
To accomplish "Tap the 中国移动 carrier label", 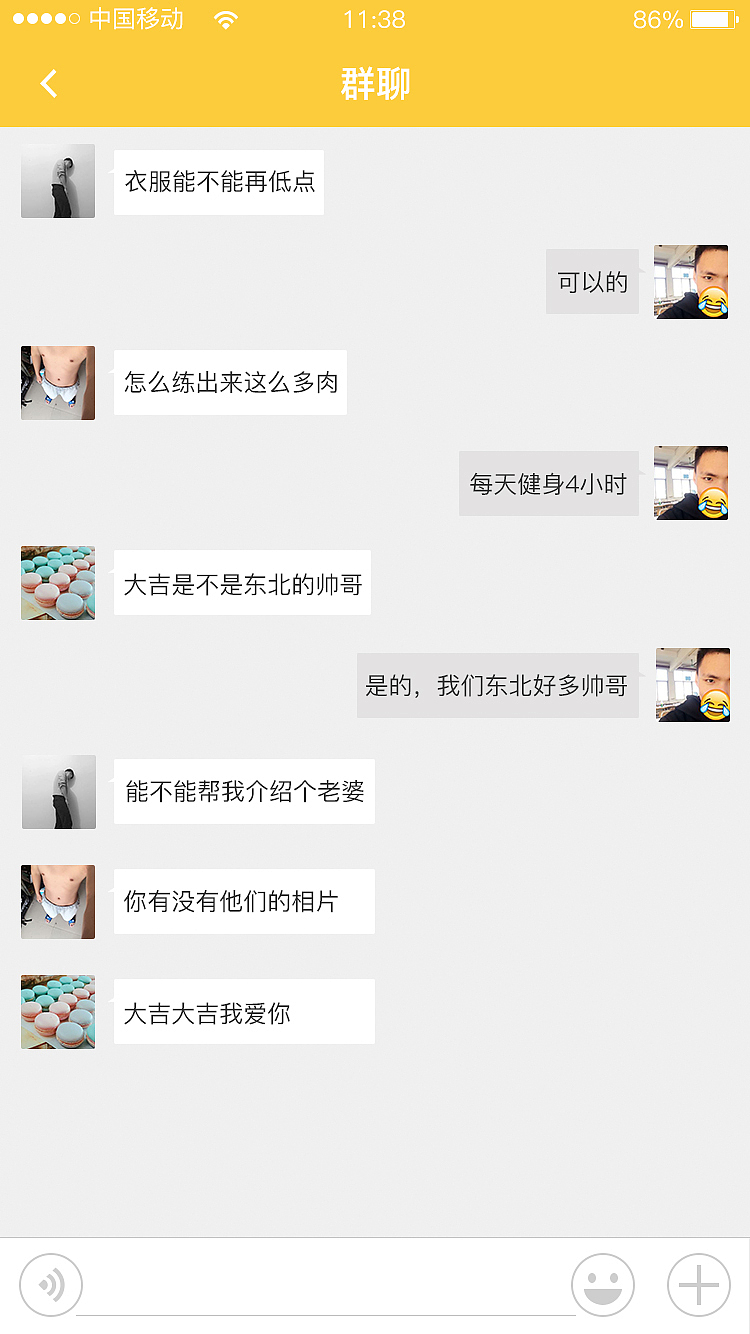I will coord(135,17).
